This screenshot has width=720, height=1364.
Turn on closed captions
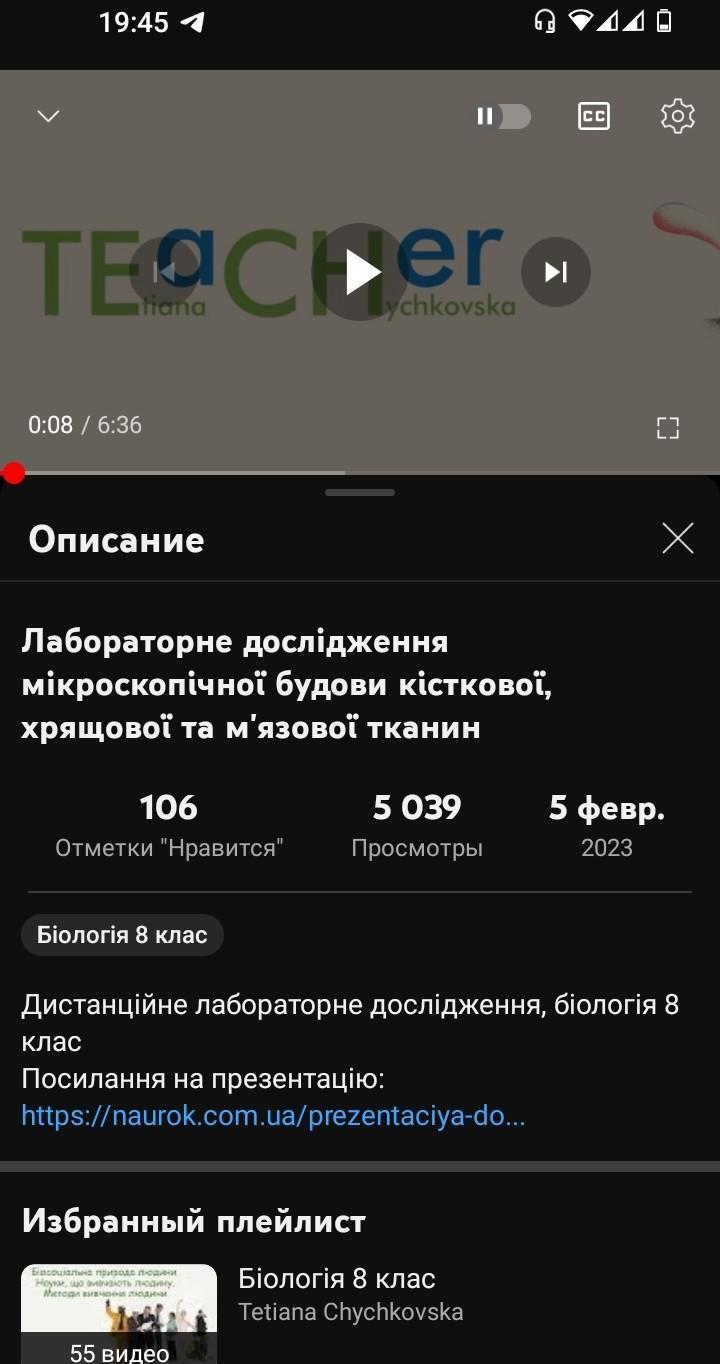(594, 117)
